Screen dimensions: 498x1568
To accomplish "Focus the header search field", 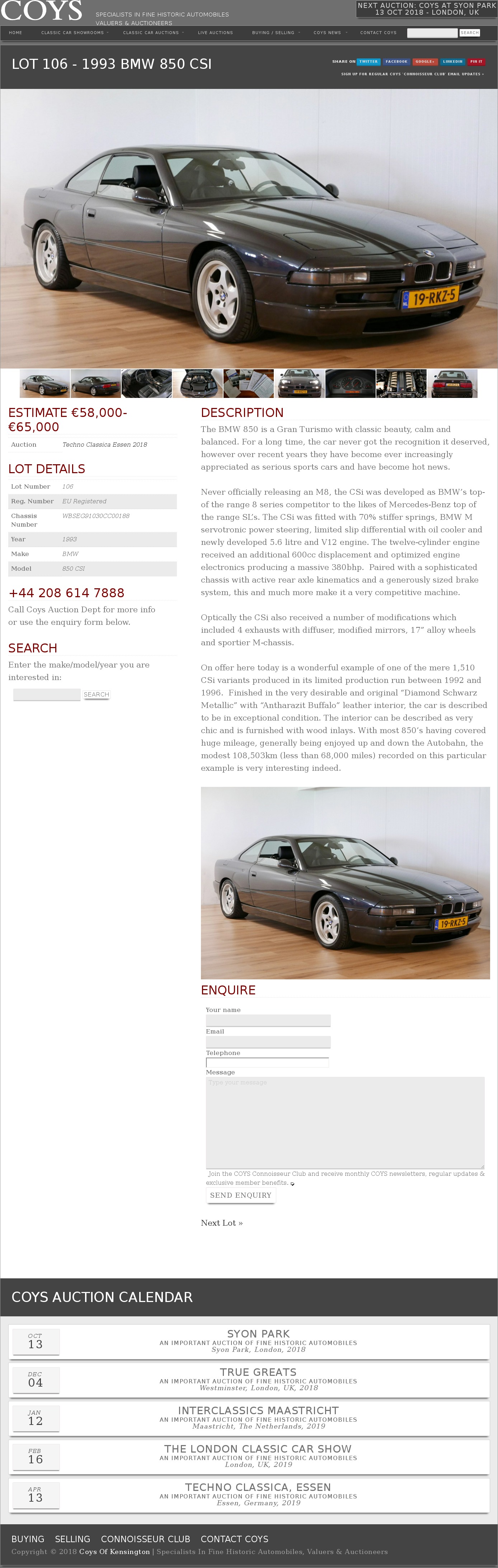I will tap(432, 33).
